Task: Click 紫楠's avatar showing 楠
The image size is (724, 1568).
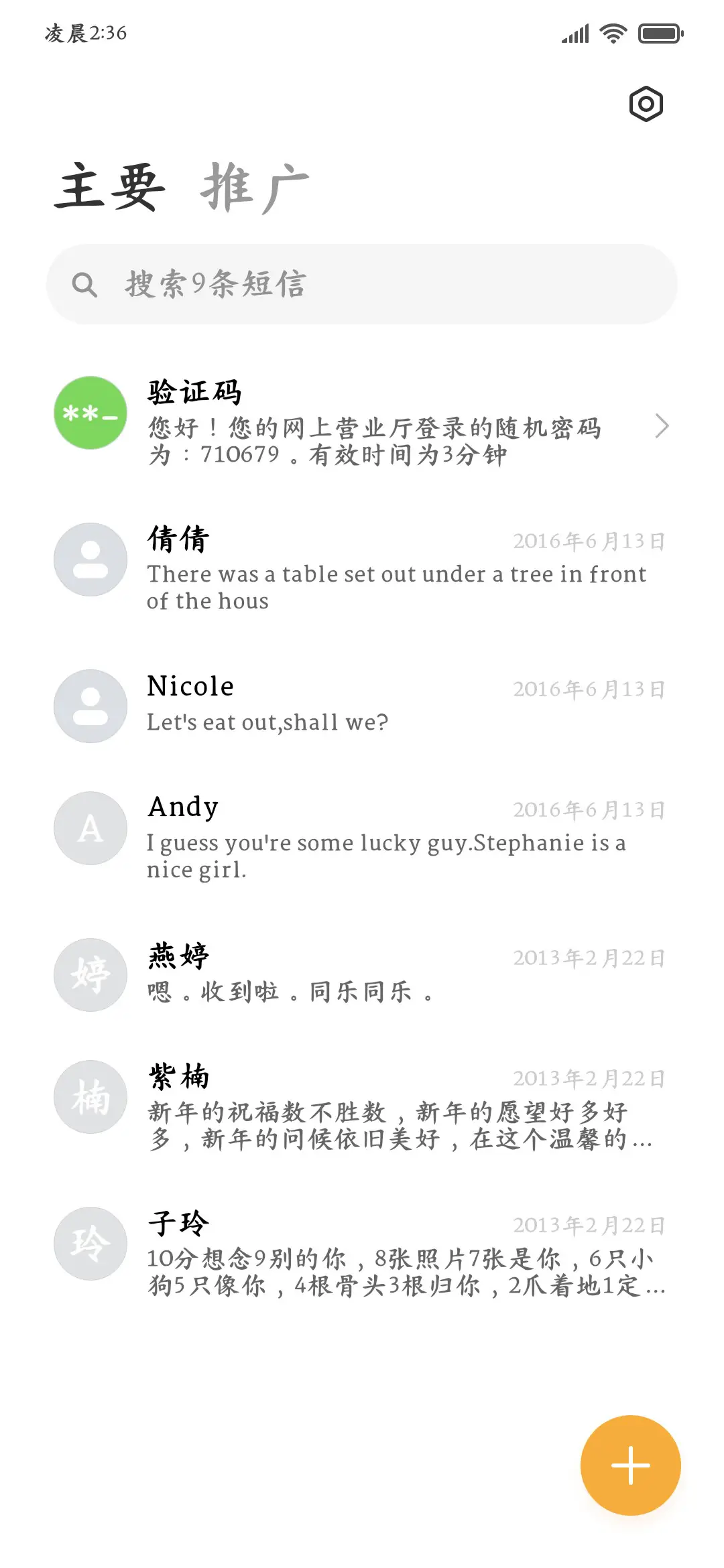Action: [x=90, y=1096]
